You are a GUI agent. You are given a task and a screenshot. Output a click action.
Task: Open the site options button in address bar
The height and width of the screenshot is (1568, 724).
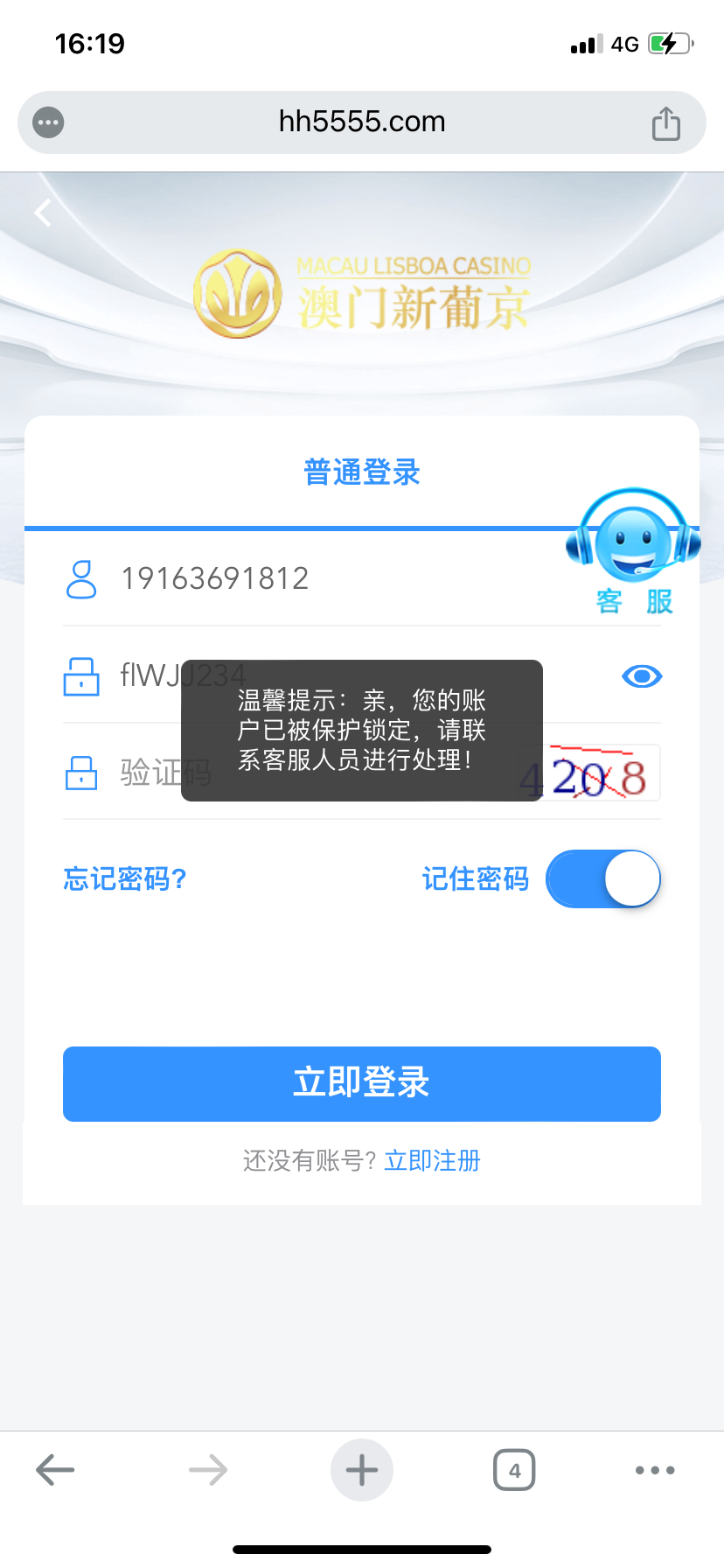tap(48, 122)
